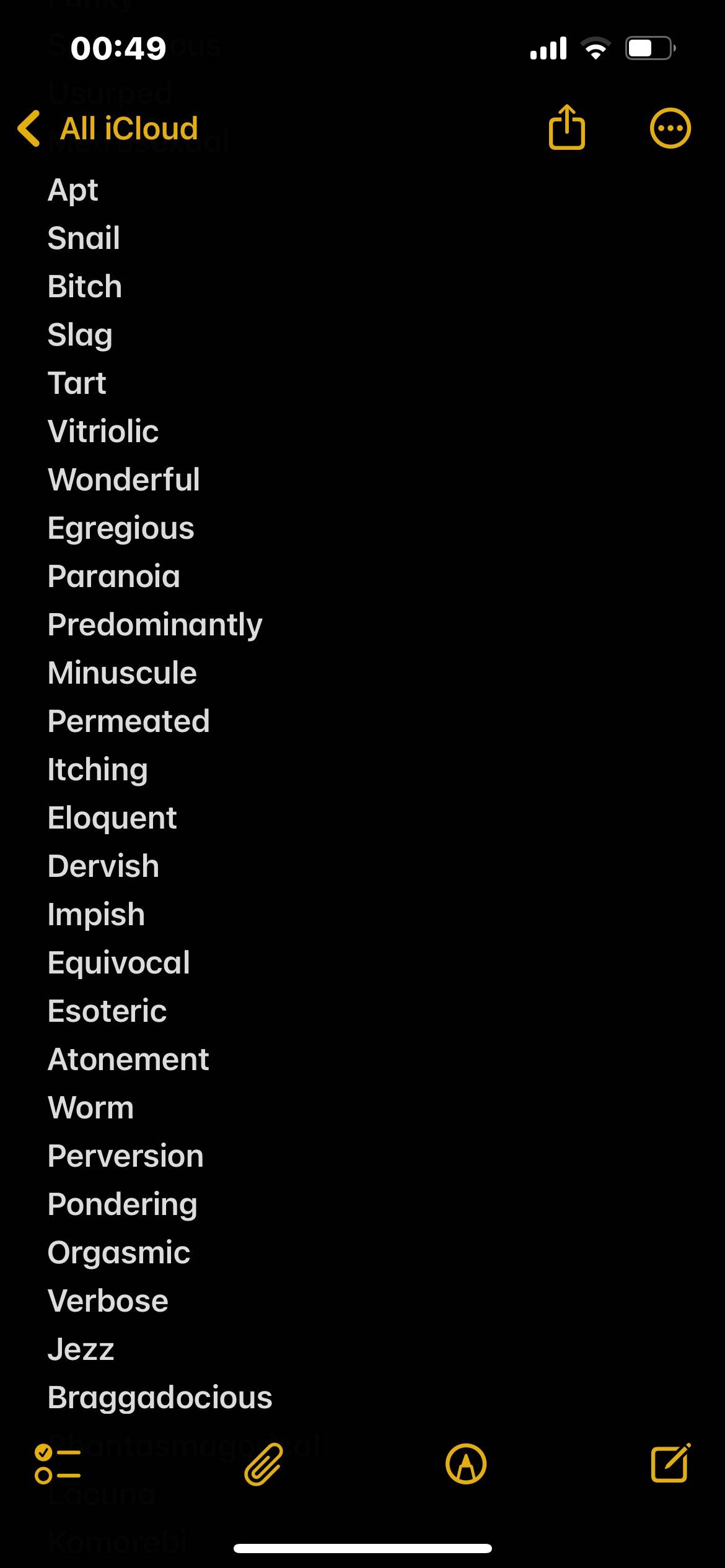Open the markup pen tool
This screenshot has width=725, height=1568.
pyautogui.click(x=466, y=1464)
